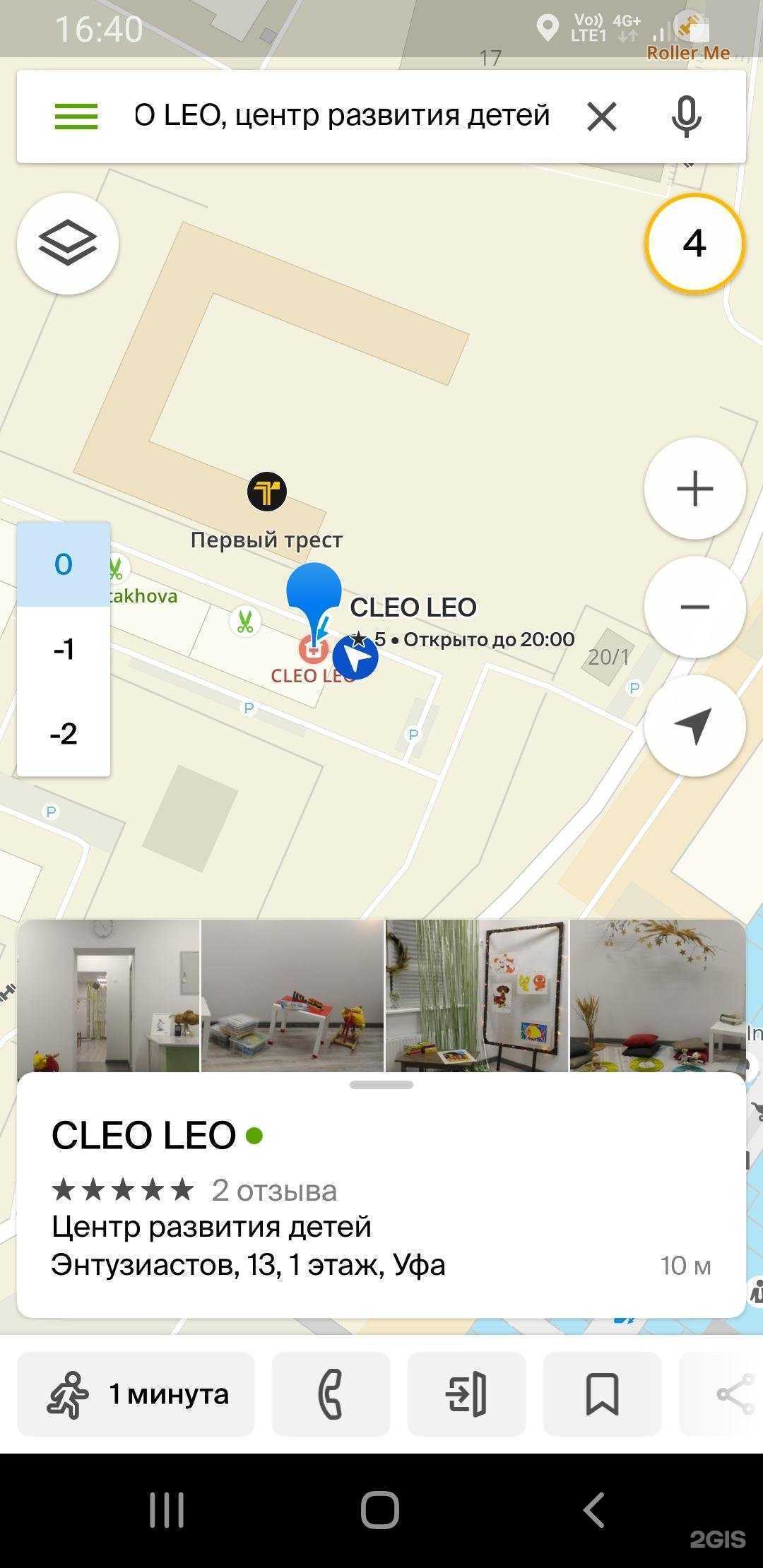Tap the microphone voice search icon

point(685,117)
